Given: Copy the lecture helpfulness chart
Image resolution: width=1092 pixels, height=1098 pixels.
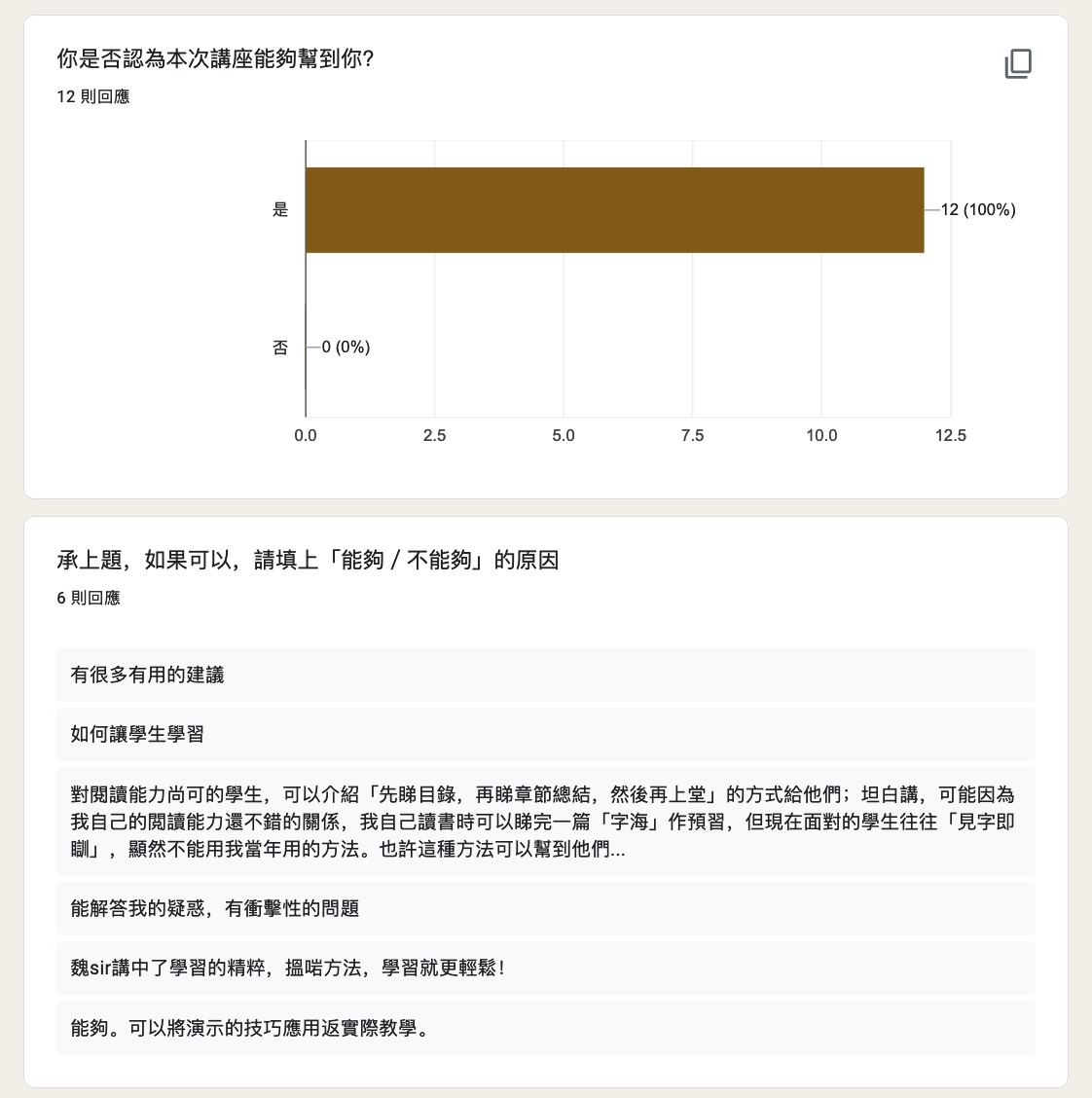Looking at the screenshot, I should point(1018,64).
